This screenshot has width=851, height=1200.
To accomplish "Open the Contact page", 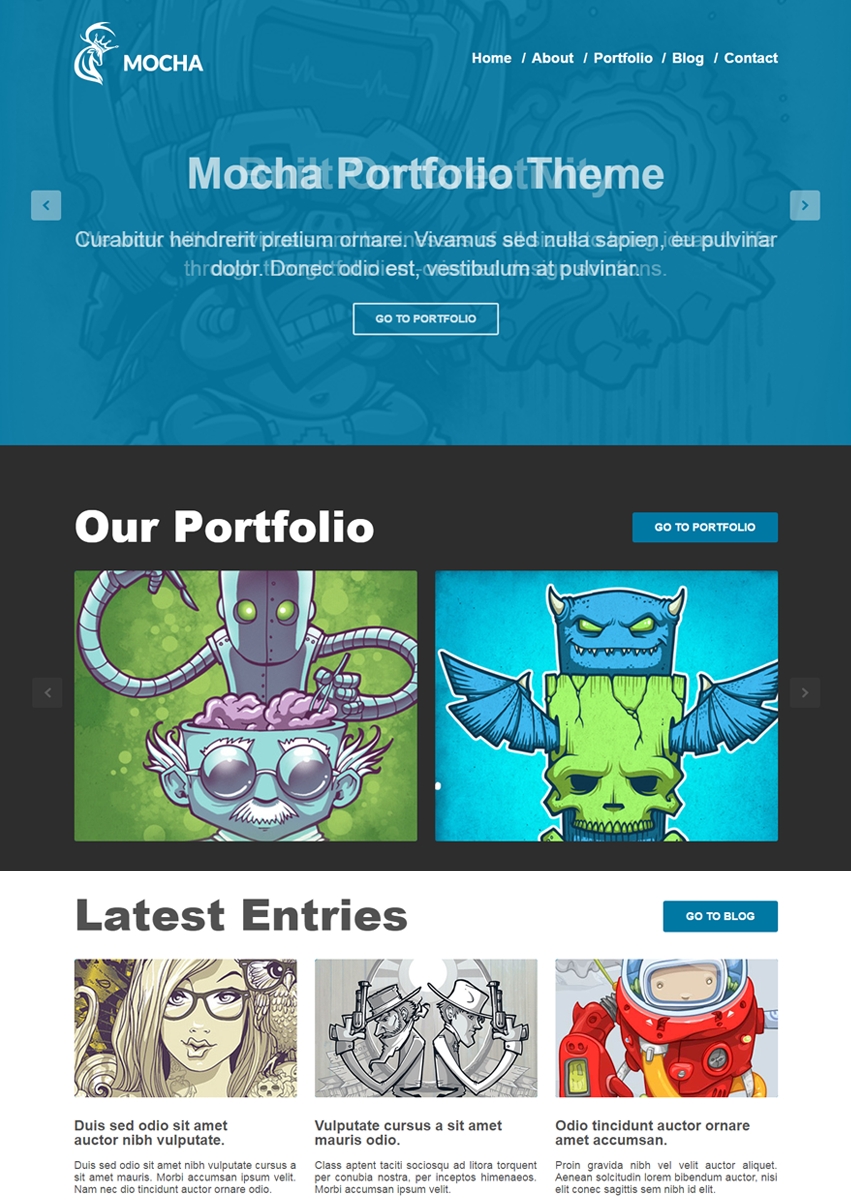I will (750, 58).
